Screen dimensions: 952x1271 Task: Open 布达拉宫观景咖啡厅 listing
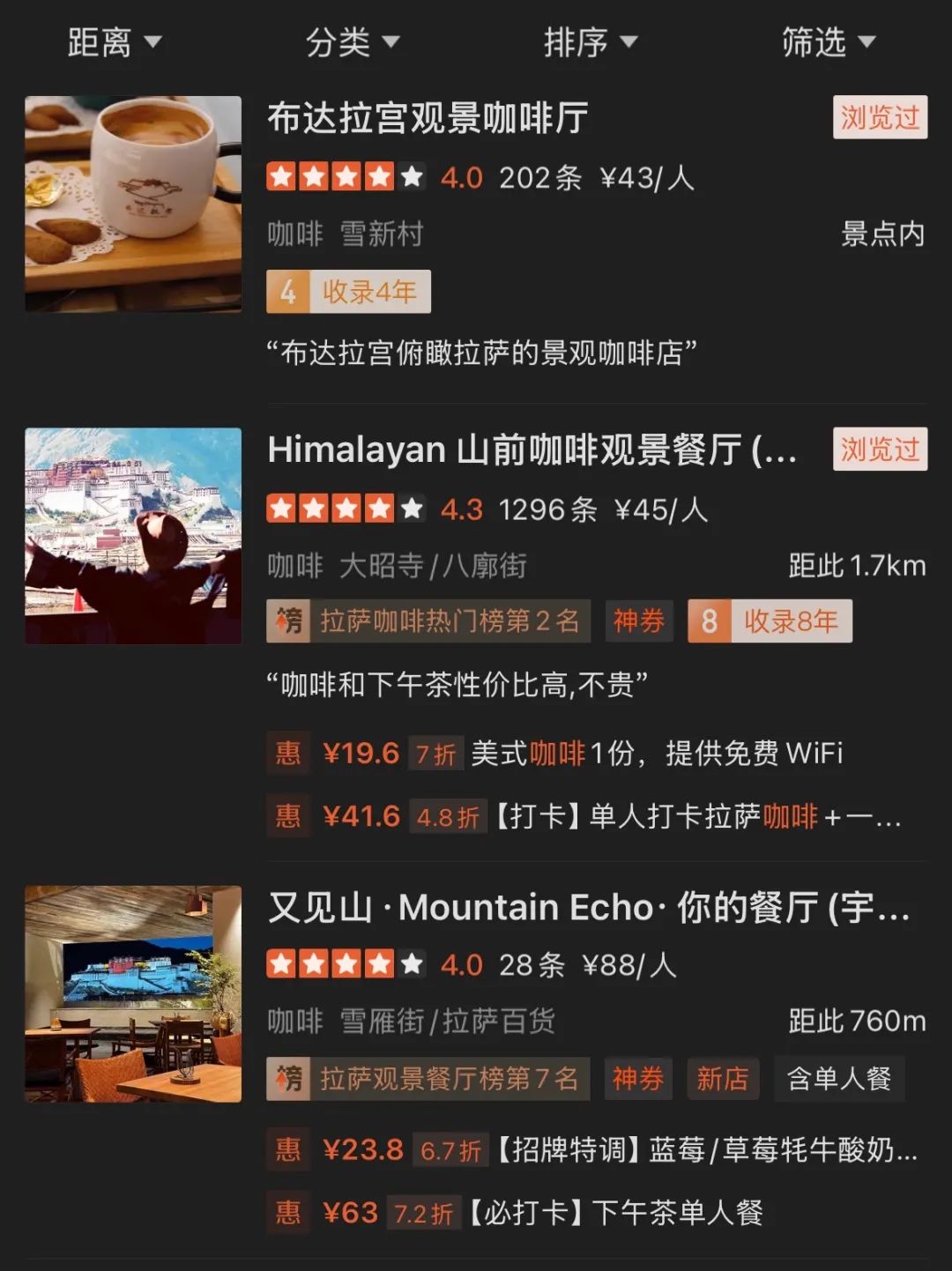pos(428,118)
